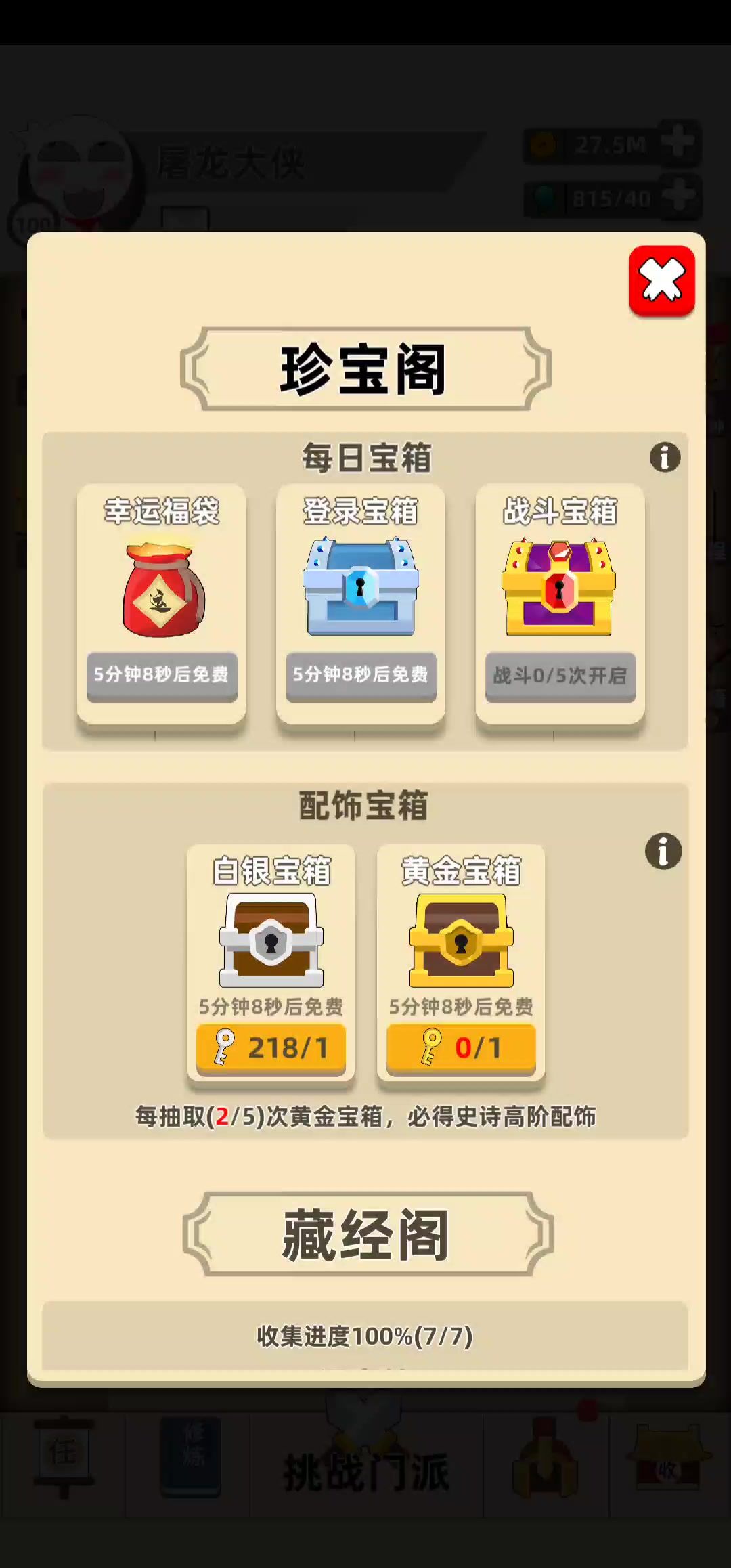Open info for 配饰宝箱 section

[663, 851]
